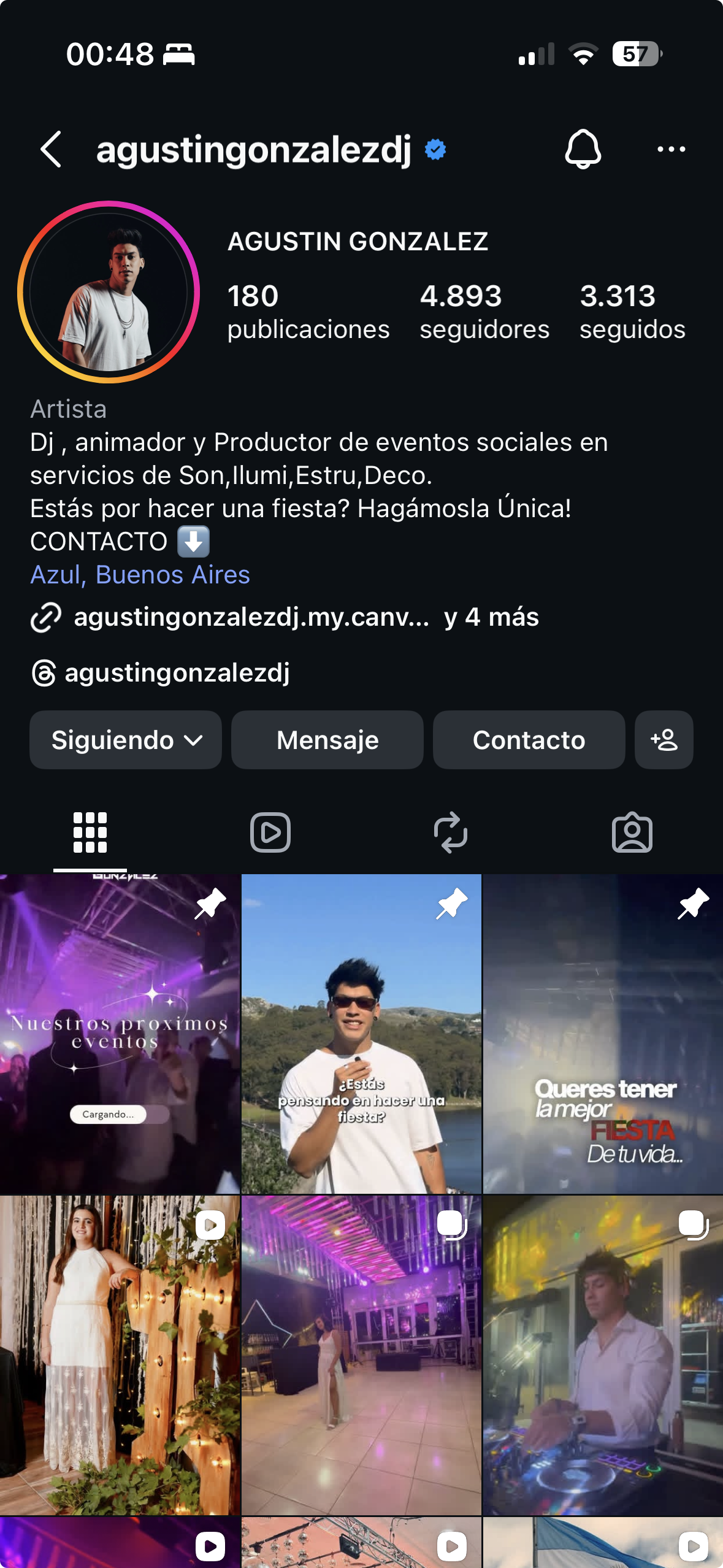Expand 'y 4 más' to see all links
Screen dimensions: 723x1568
491,618
